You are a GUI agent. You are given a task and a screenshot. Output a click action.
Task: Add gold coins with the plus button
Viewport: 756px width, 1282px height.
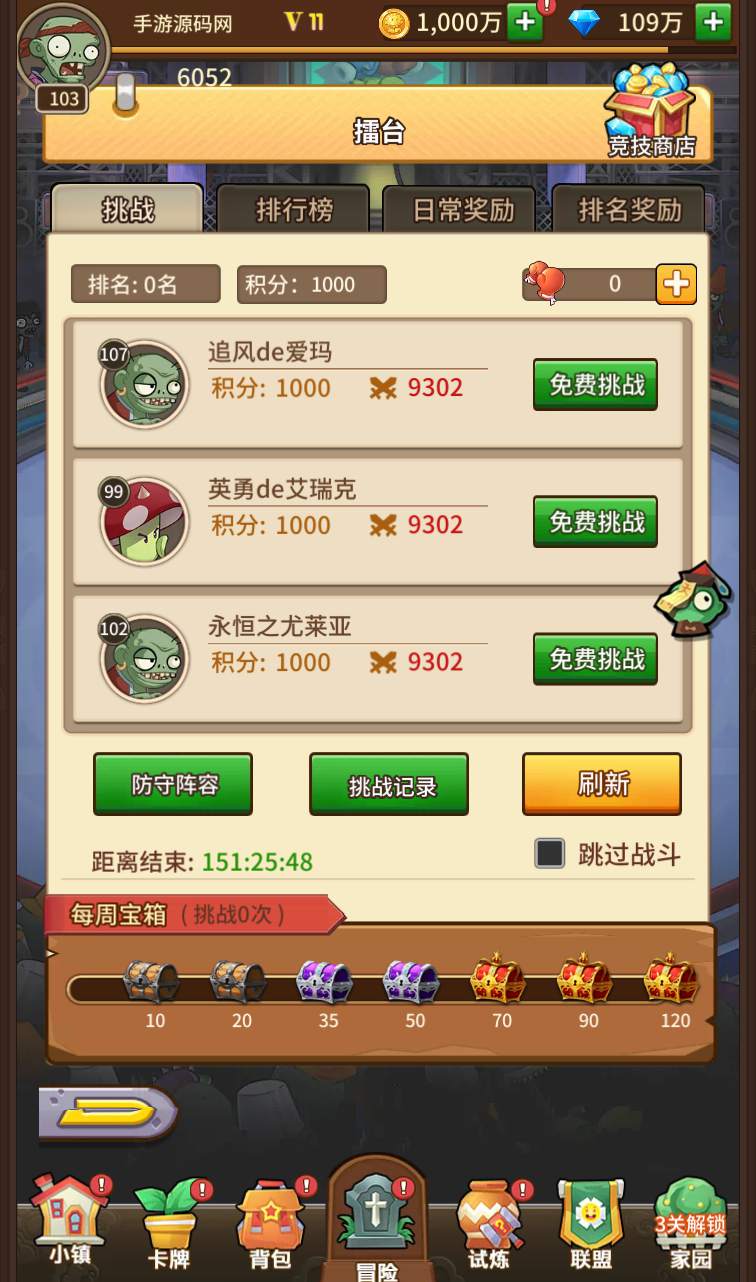(524, 22)
